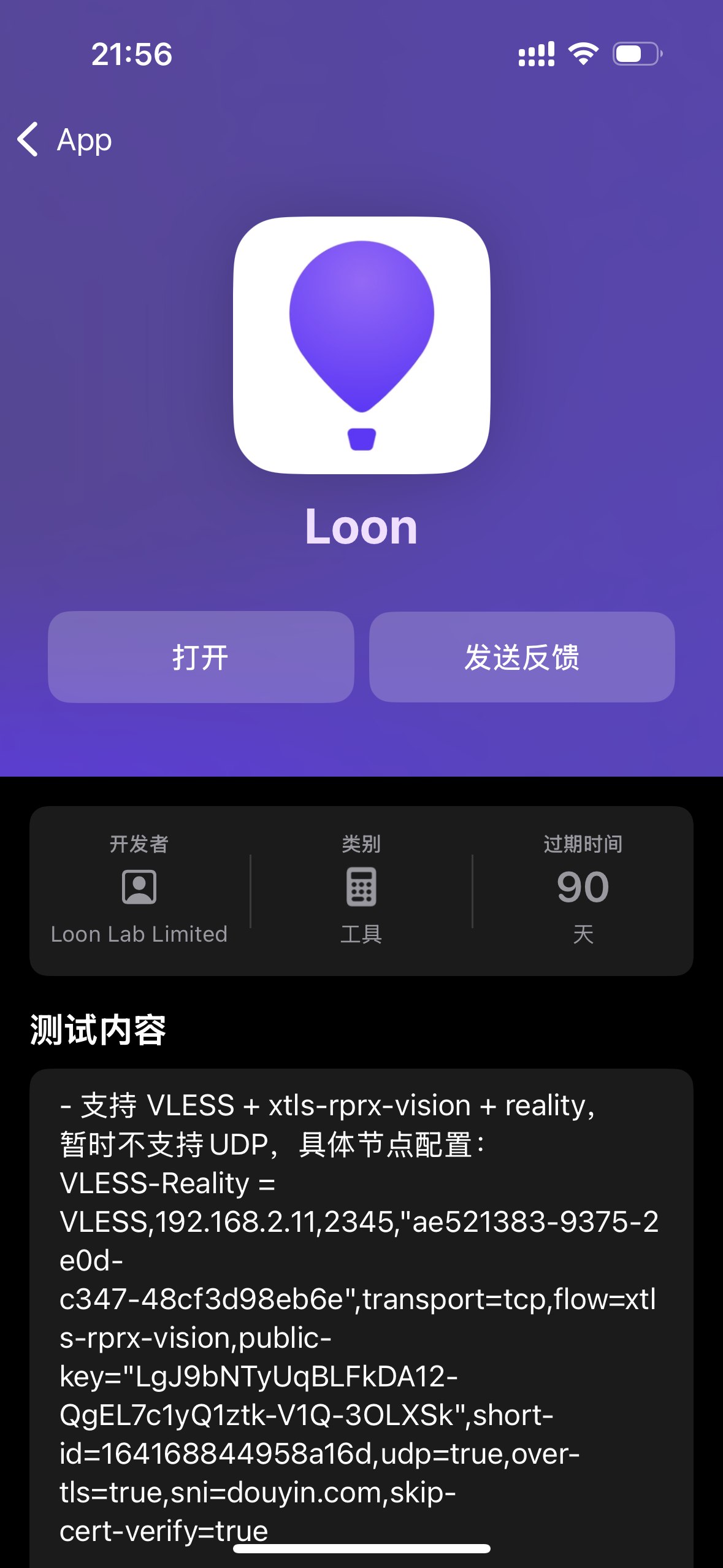This screenshot has height=1568, width=723.
Task: Tap the Wi-Fi icon in the status bar
Action: coord(583,55)
